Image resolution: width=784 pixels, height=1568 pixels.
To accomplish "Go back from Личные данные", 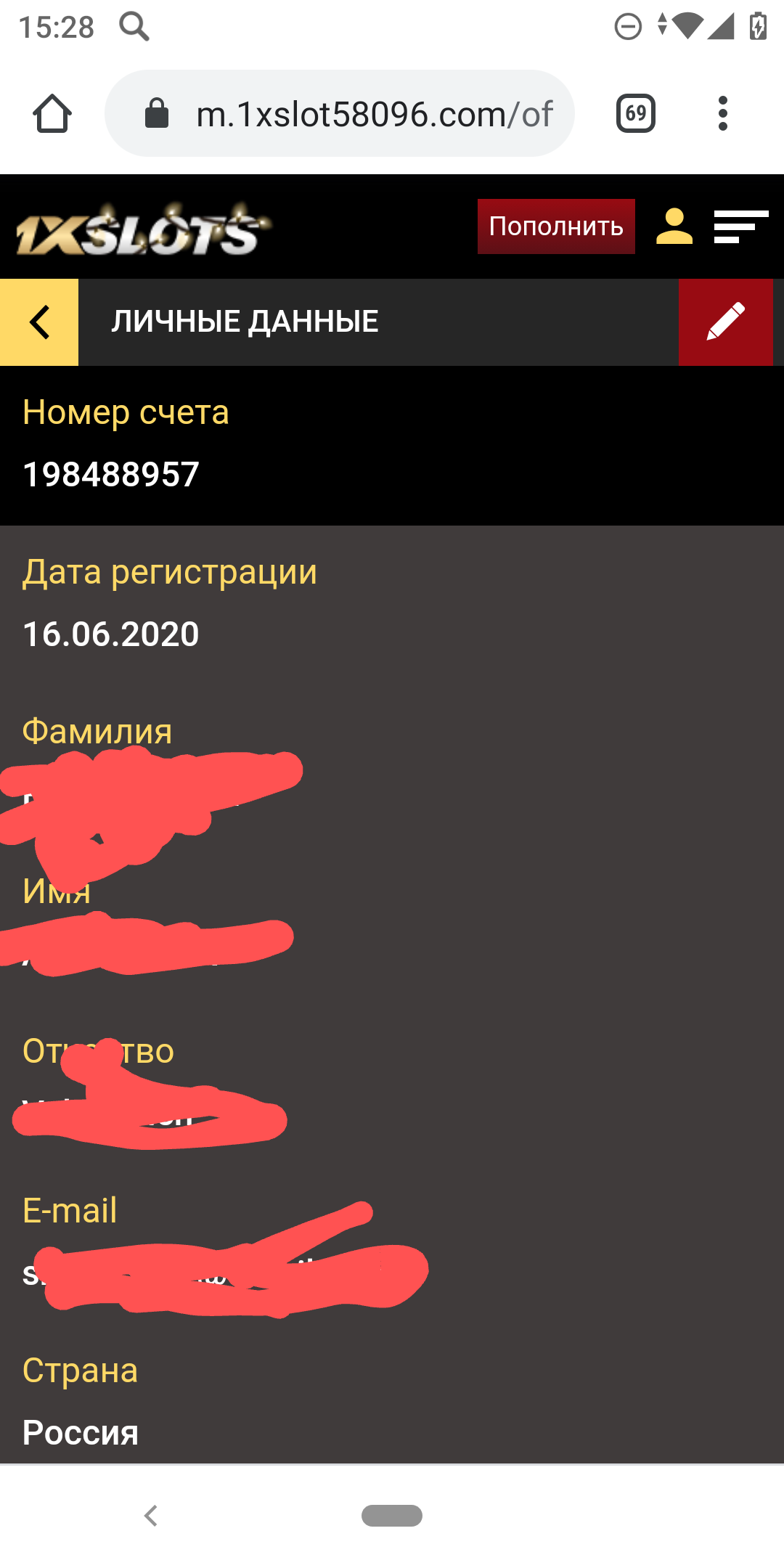I will pyautogui.click(x=39, y=322).
